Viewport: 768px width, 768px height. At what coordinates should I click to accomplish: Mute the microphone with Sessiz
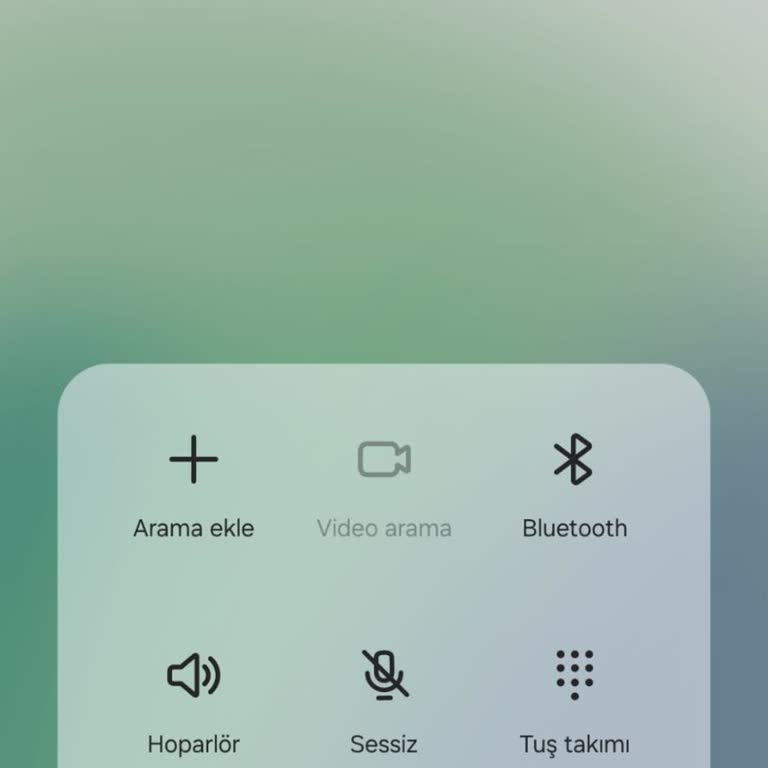pyautogui.click(x=384, y=674)
